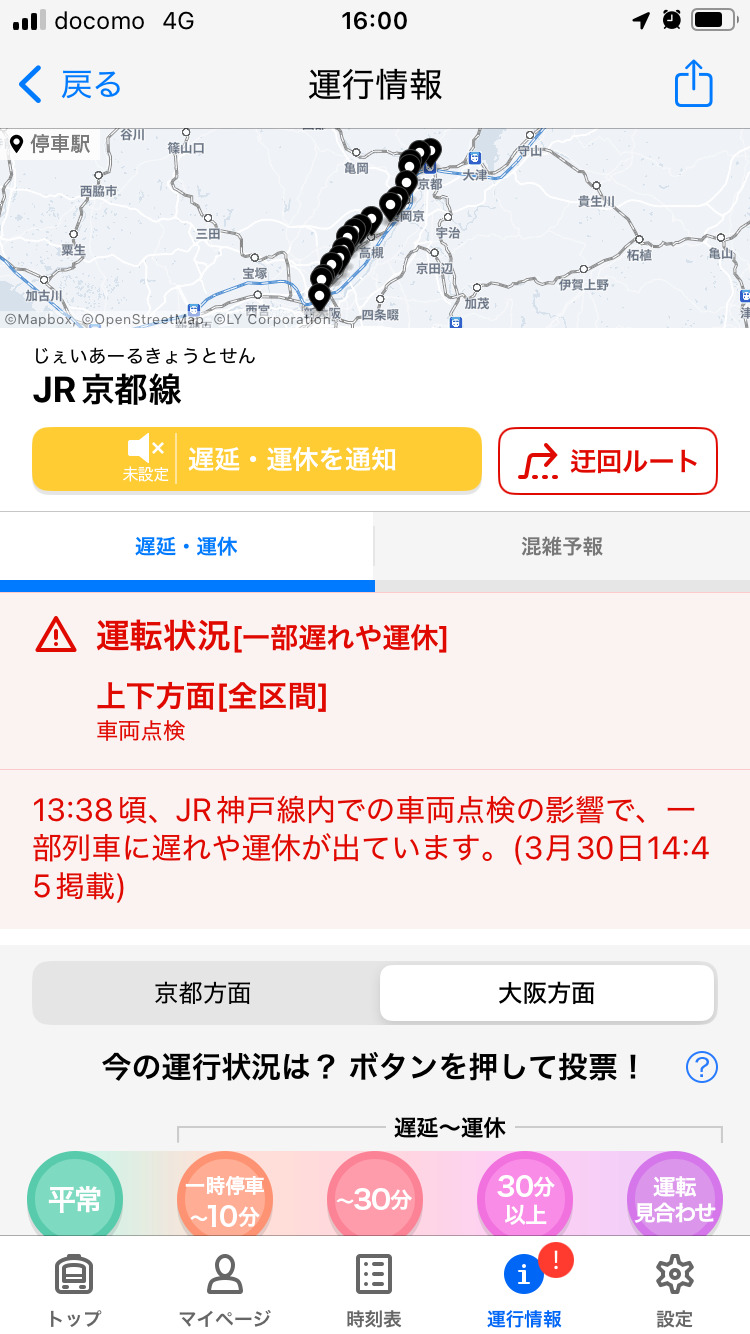Vote 運転見合わせ suspension
This screenshot has height=1334, width=750.
(675, 1198)
